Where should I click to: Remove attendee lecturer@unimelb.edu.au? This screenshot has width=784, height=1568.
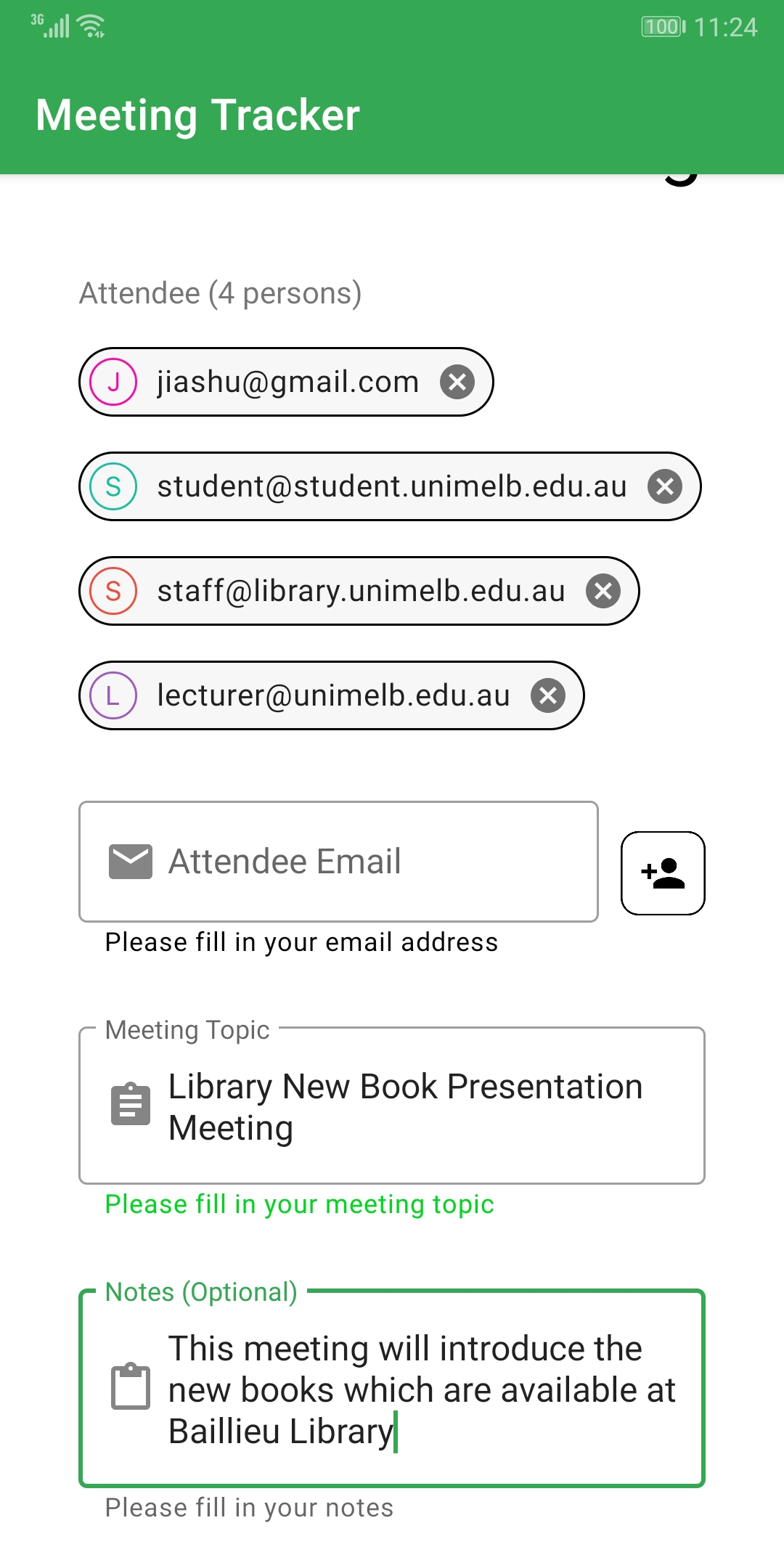(548, 695)
